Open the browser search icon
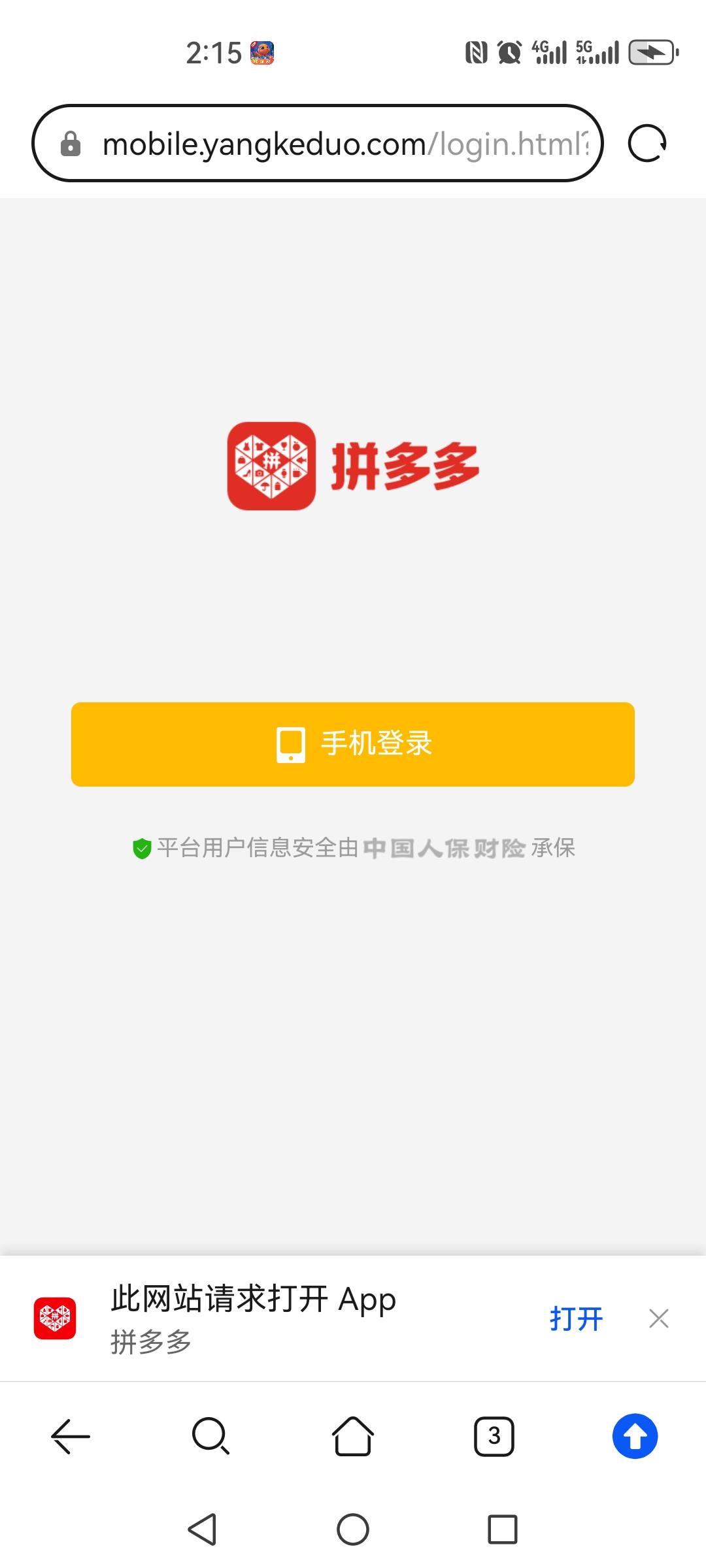The height and width of the screenshot is (1568, 706). [211, 1436]
